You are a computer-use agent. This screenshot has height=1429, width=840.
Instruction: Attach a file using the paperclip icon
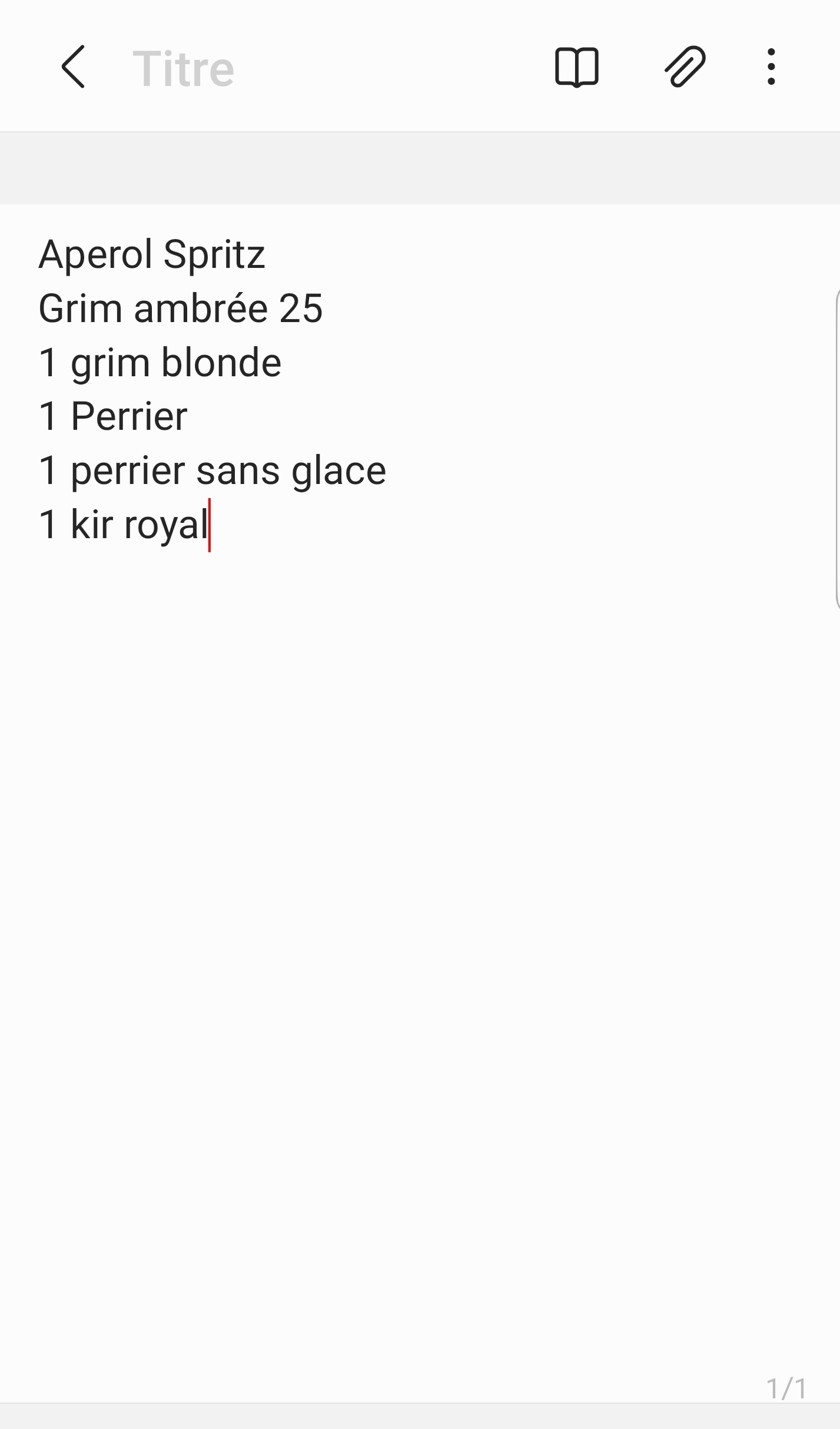pyautogui.click(x=685, y=67)
